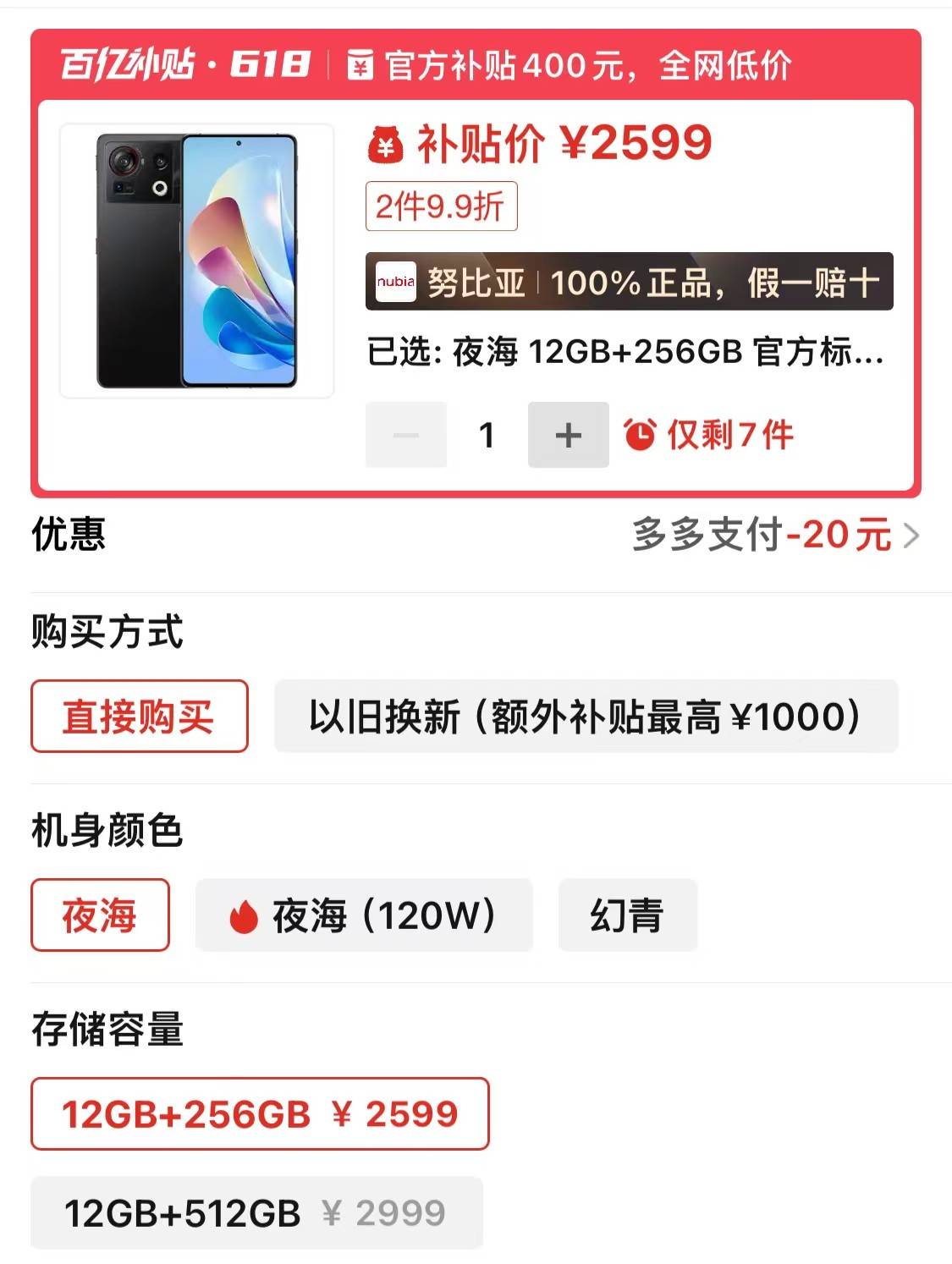The image size is (952, 1264).
Task: Choose the 幻青 color
Action: 627,915
